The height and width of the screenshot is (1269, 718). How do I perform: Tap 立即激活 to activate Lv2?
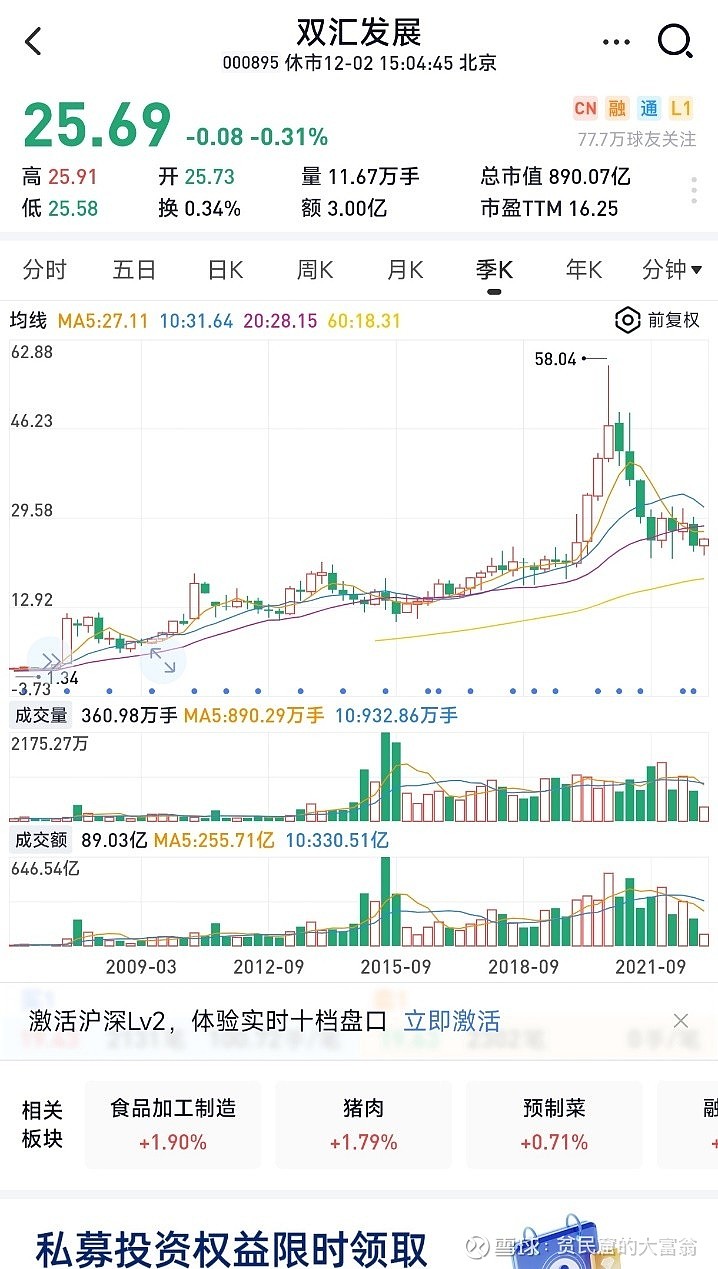click(451, 1021)
